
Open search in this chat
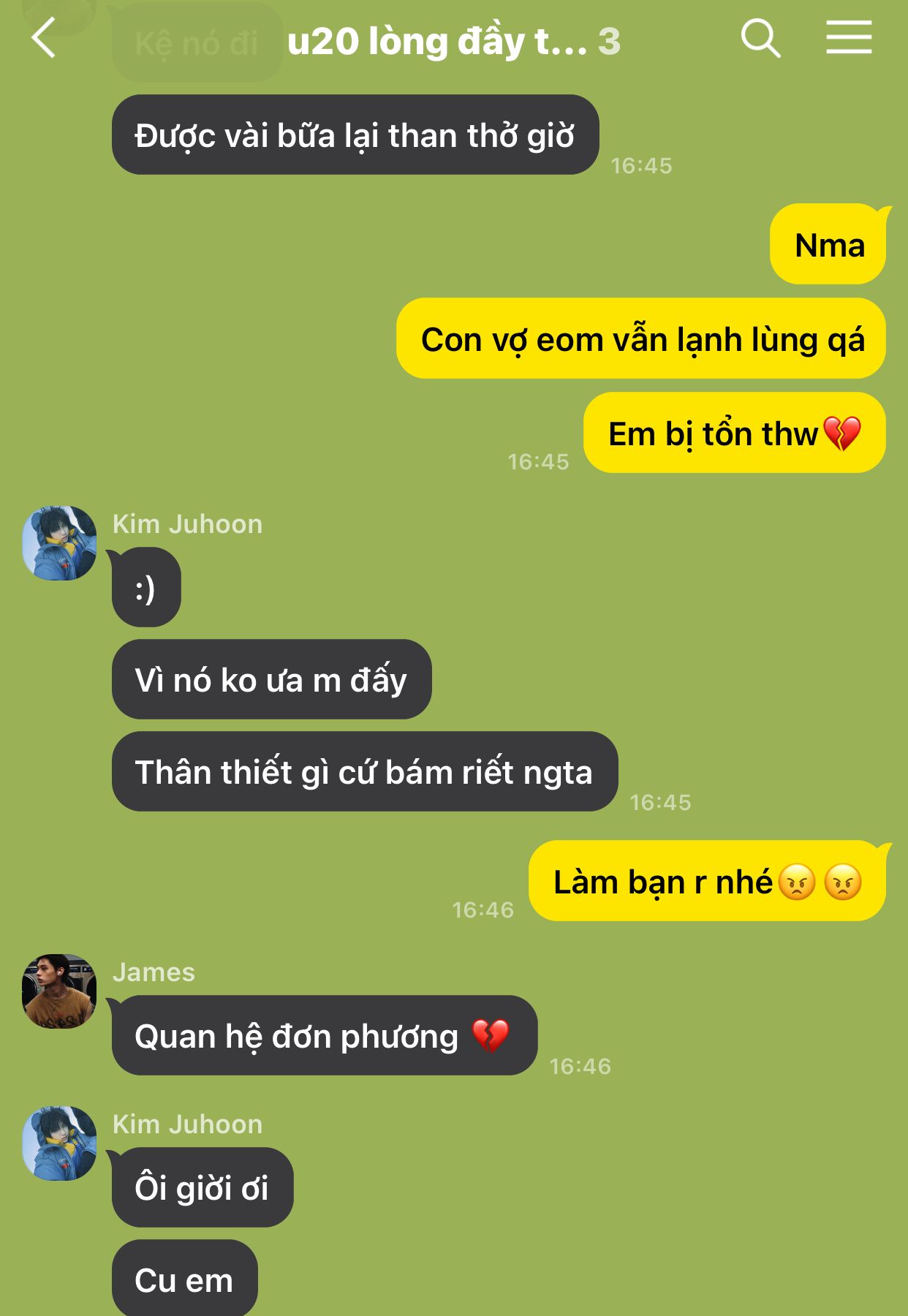pos(760,38)
